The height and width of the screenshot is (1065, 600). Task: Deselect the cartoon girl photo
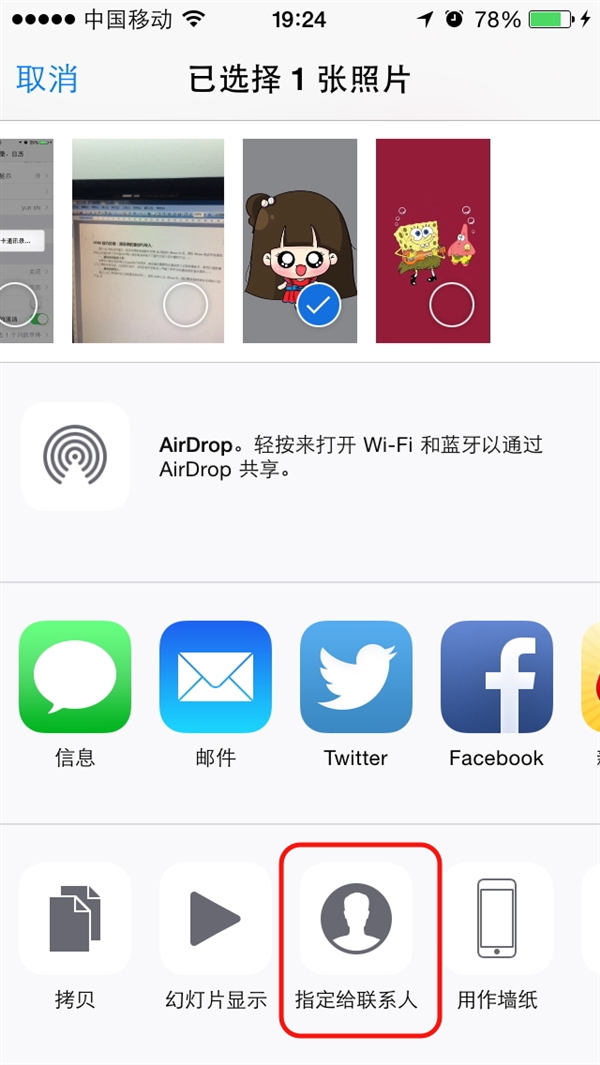pyautogui.click(x=300, y=241)
